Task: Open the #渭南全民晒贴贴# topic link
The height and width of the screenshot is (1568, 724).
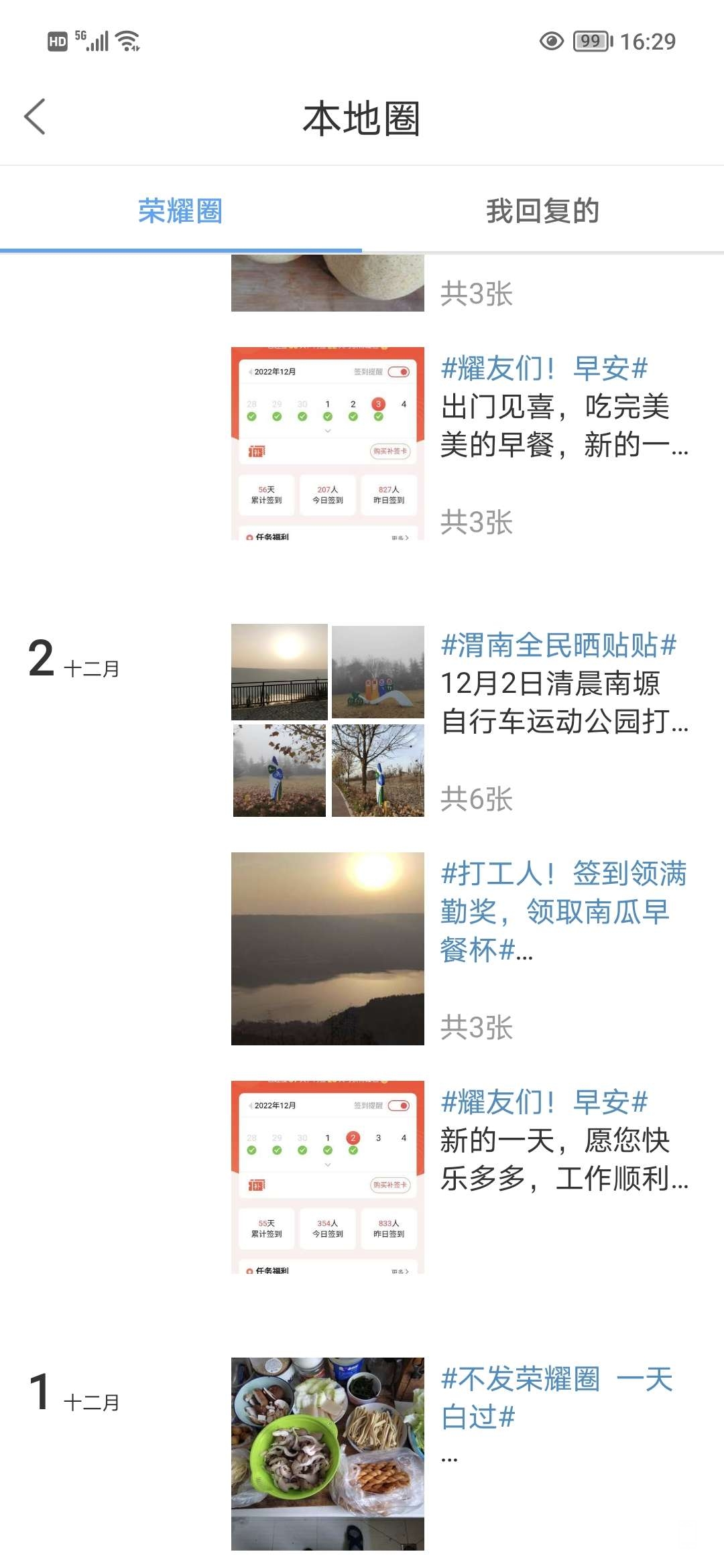Action: click(558, 646)
